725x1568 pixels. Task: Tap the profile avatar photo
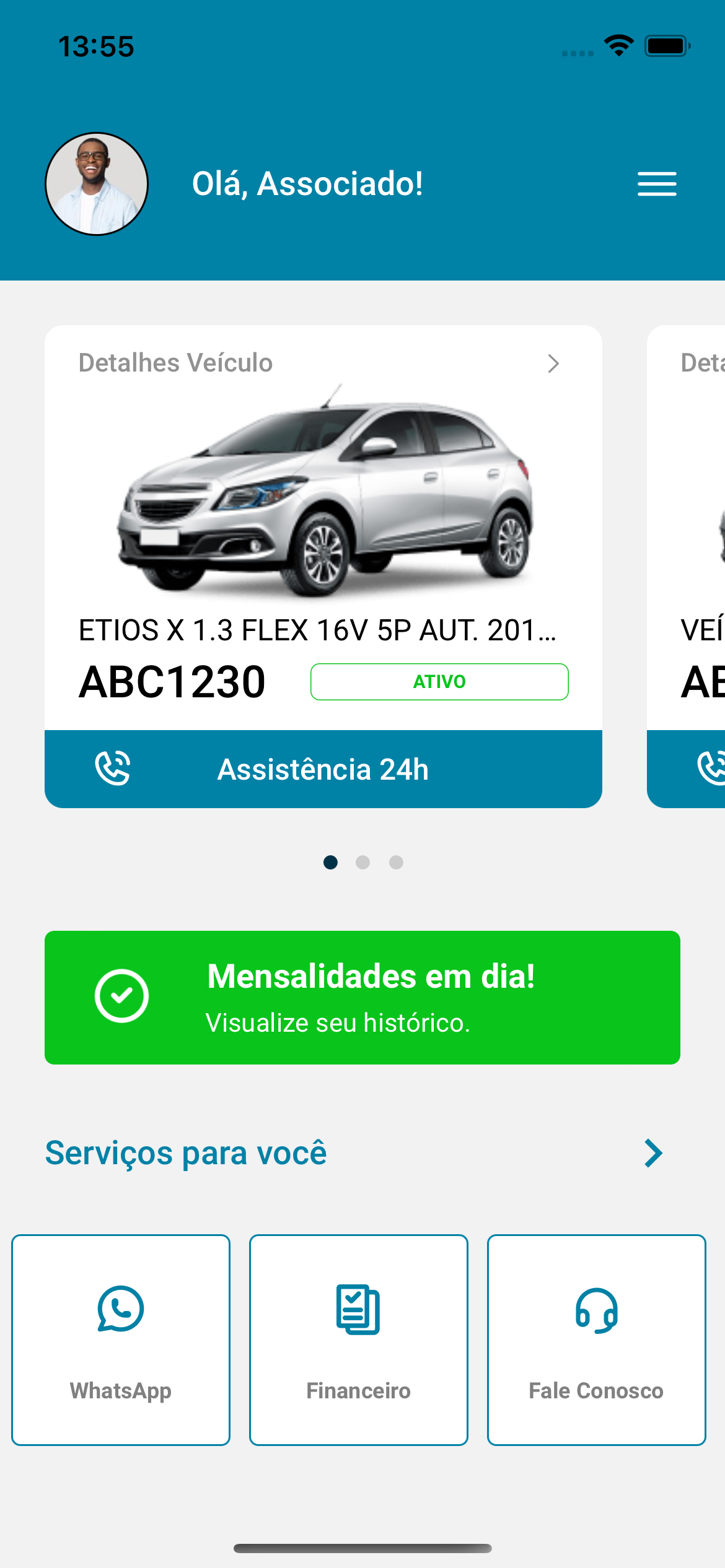pyautogui.click(x=97, y=184)
